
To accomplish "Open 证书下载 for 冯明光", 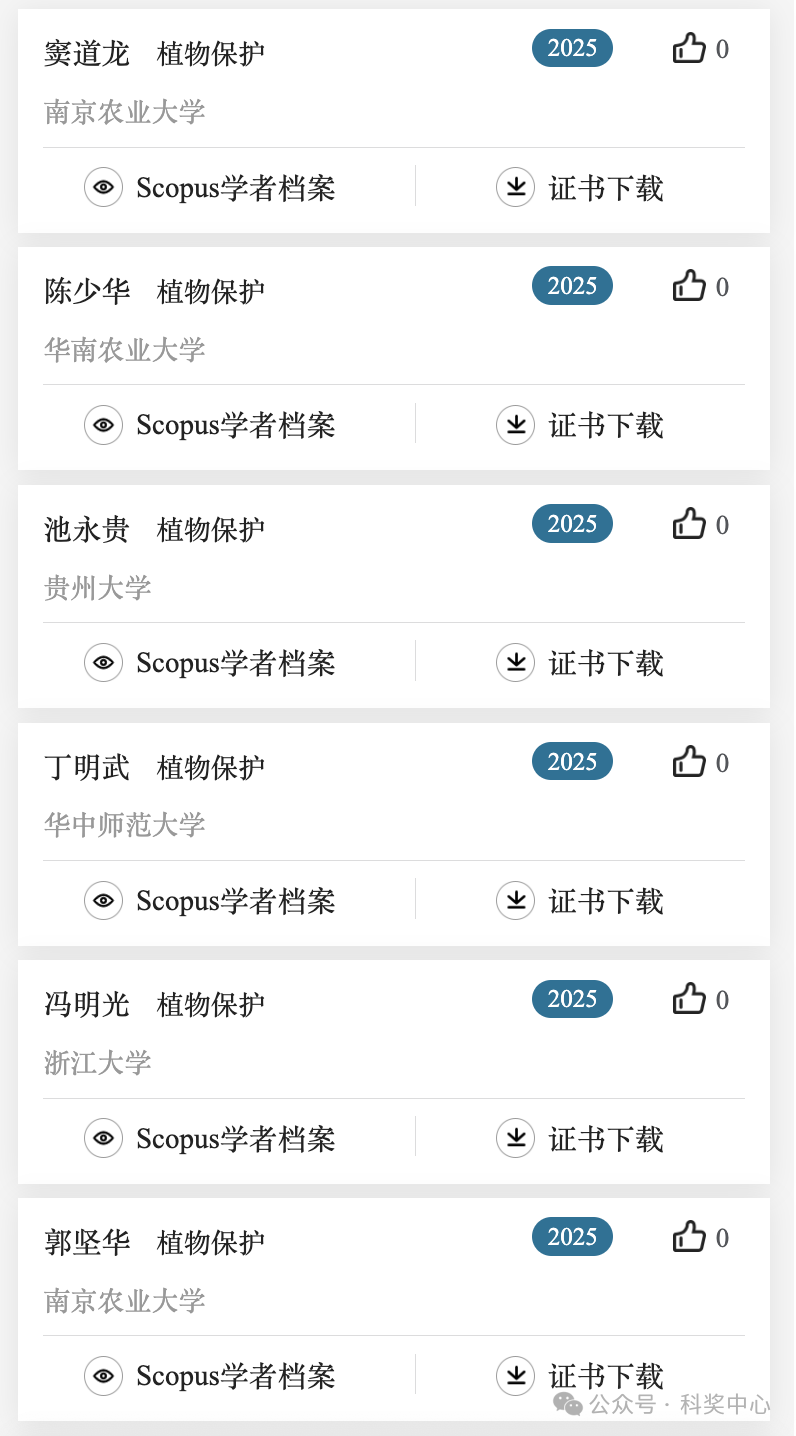I will click(605, 1138).
